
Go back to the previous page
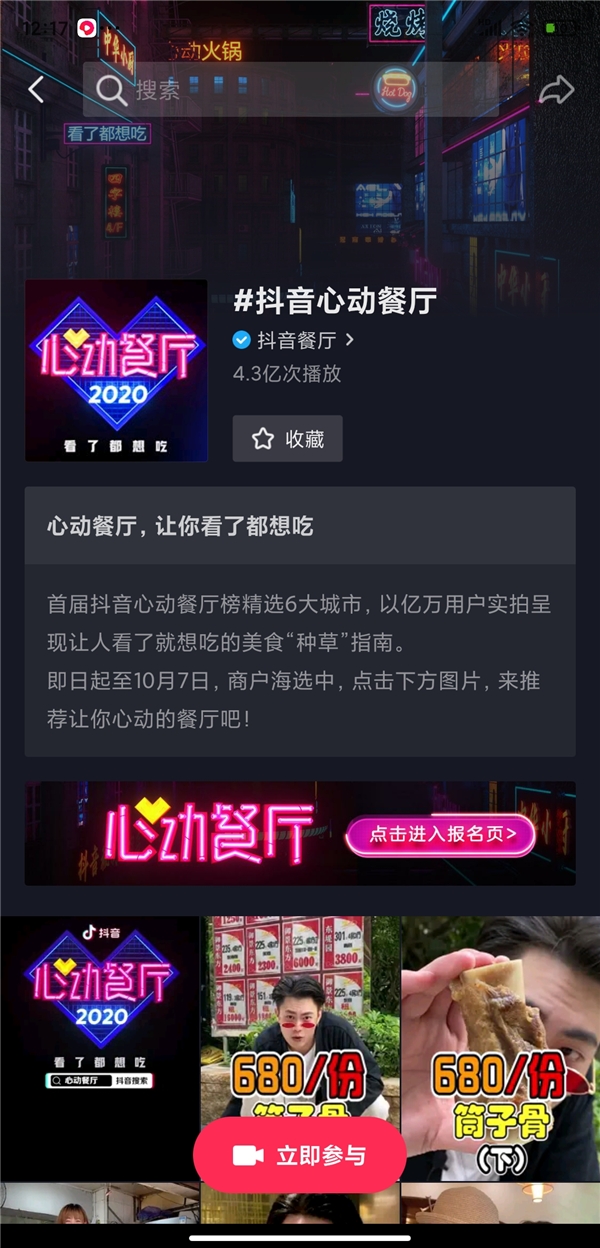click(x=36, y=90)
